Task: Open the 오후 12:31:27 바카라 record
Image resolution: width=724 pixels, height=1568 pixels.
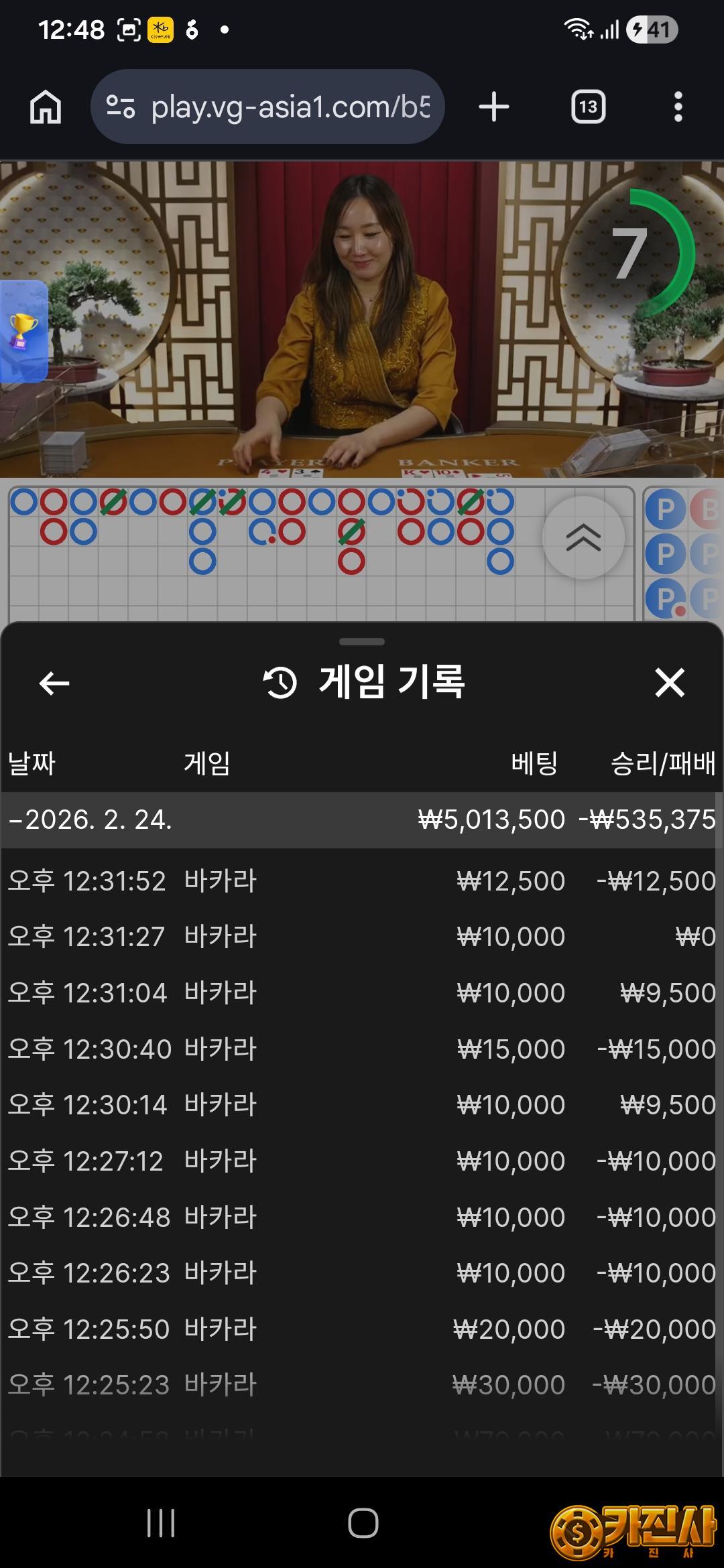Action: tap(362, 937)
